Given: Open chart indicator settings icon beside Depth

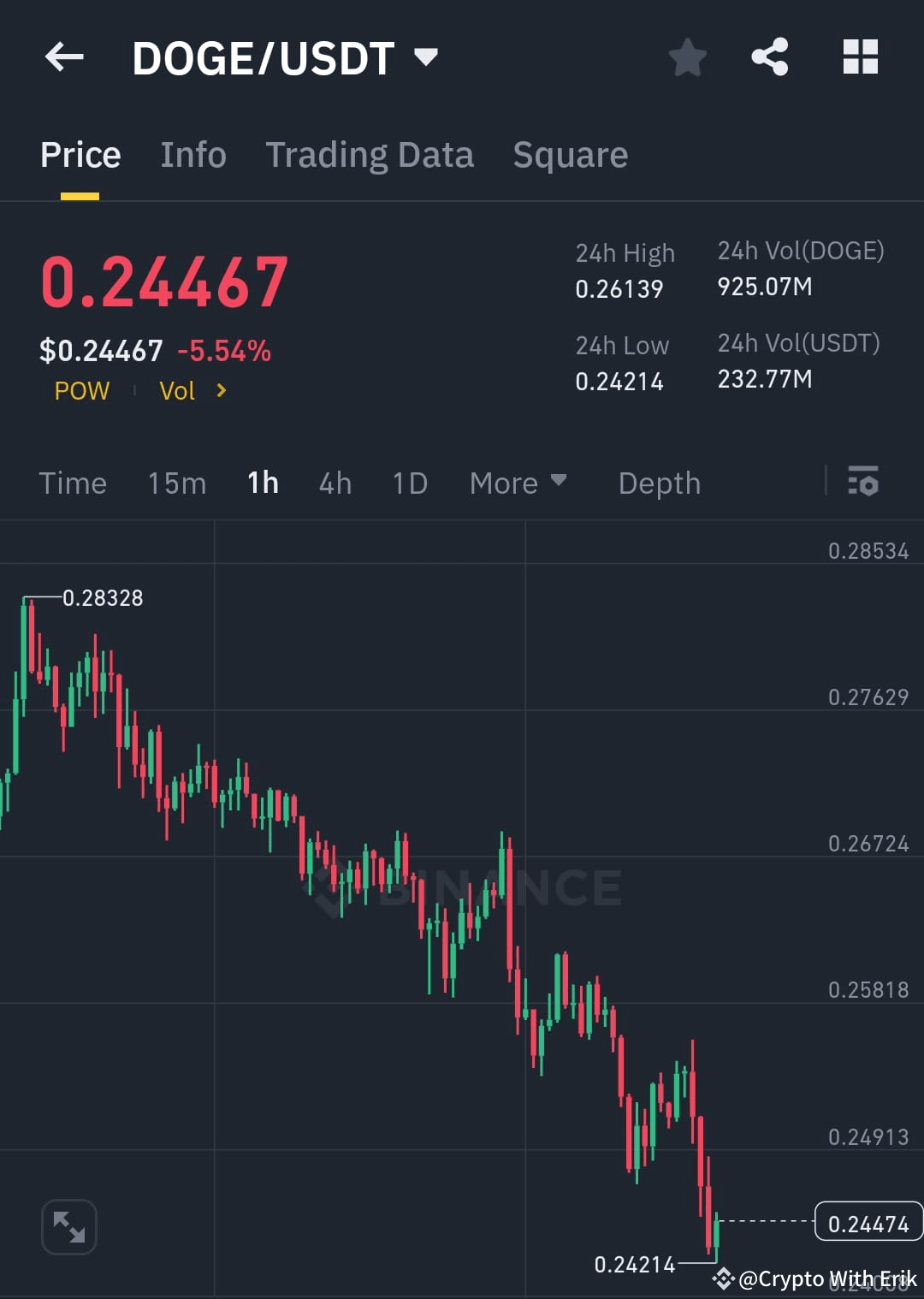Looking at the screenshot, I should [864, 483].
